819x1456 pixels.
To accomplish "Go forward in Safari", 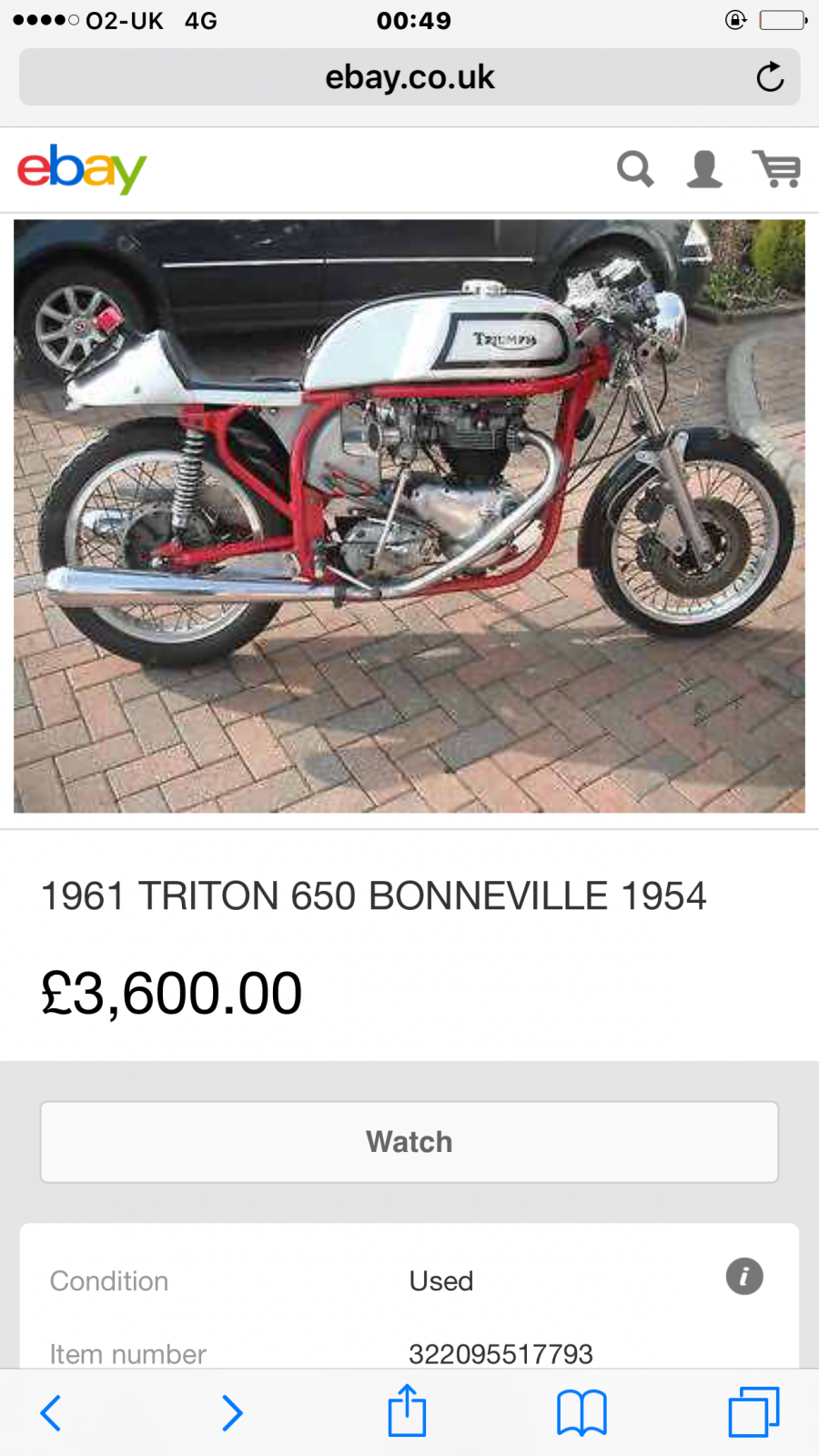I will (x=232, y=1413).
